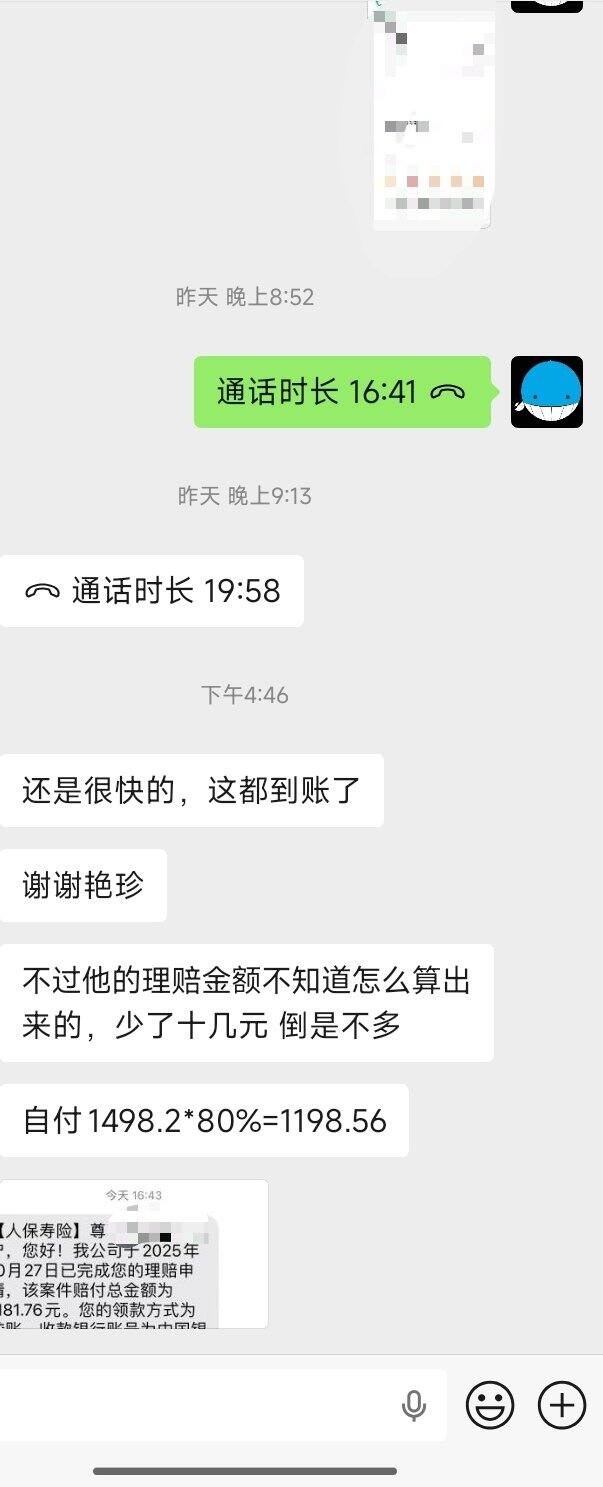
Task: Open the plus attachment menu
Action: [x=562, y=1405]
